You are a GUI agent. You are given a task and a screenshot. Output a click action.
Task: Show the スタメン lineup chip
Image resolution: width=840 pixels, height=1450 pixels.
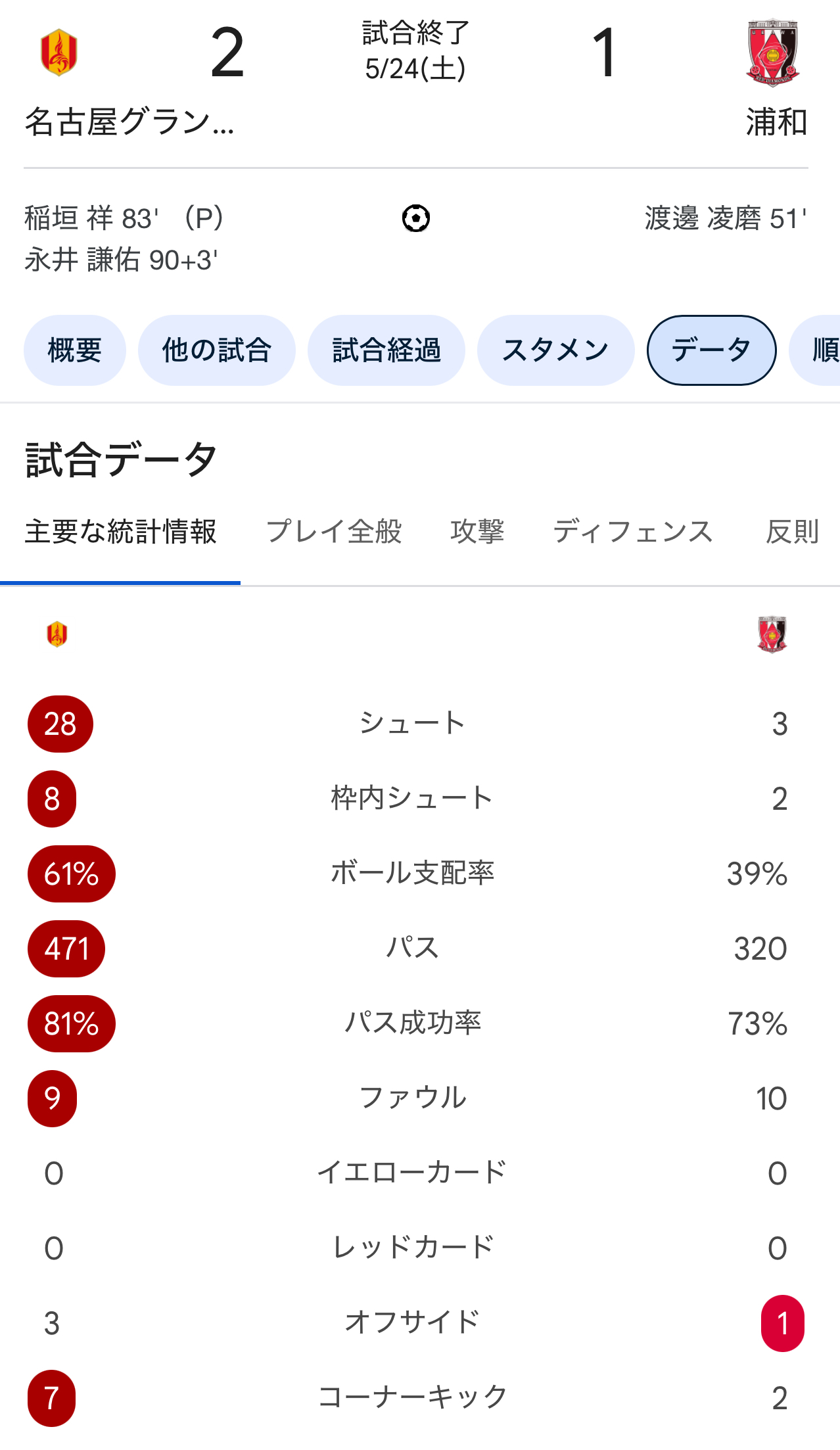coord(556,350)
